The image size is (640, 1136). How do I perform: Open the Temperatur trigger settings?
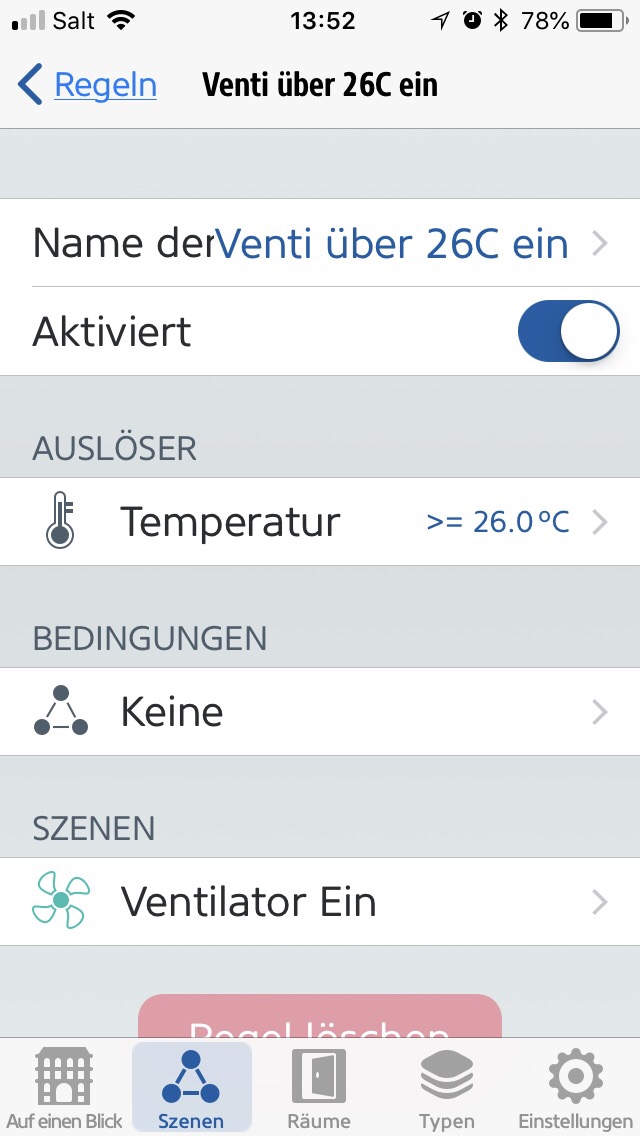[320, 522]
